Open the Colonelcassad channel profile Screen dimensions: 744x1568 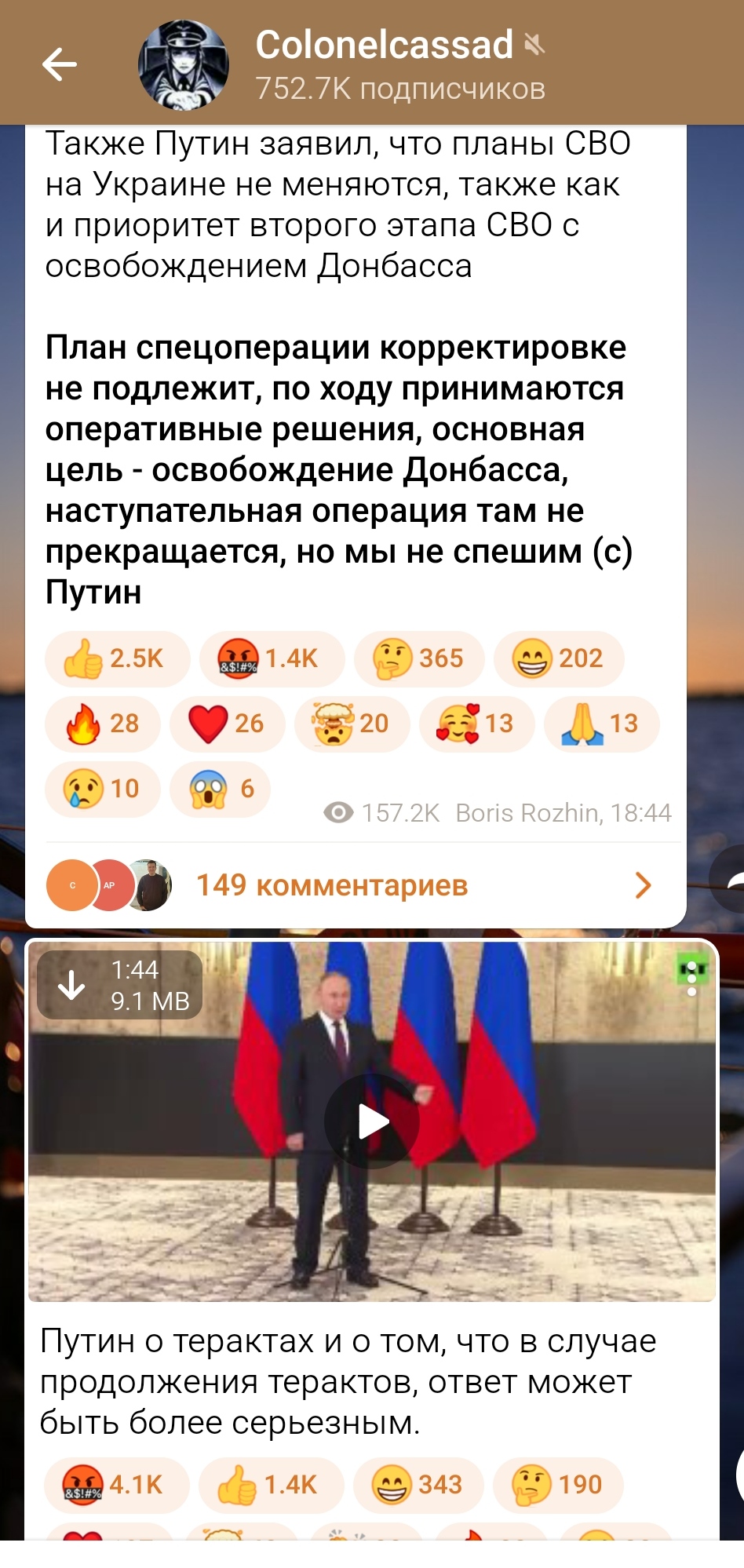(x=385, y=64)
